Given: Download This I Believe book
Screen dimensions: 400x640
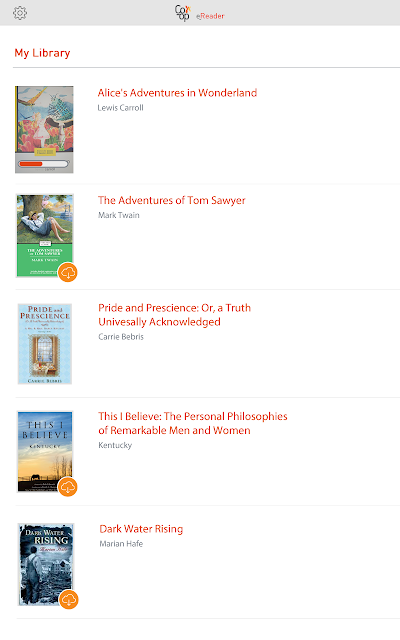Looking at the screenshot, I should (67, 487).
